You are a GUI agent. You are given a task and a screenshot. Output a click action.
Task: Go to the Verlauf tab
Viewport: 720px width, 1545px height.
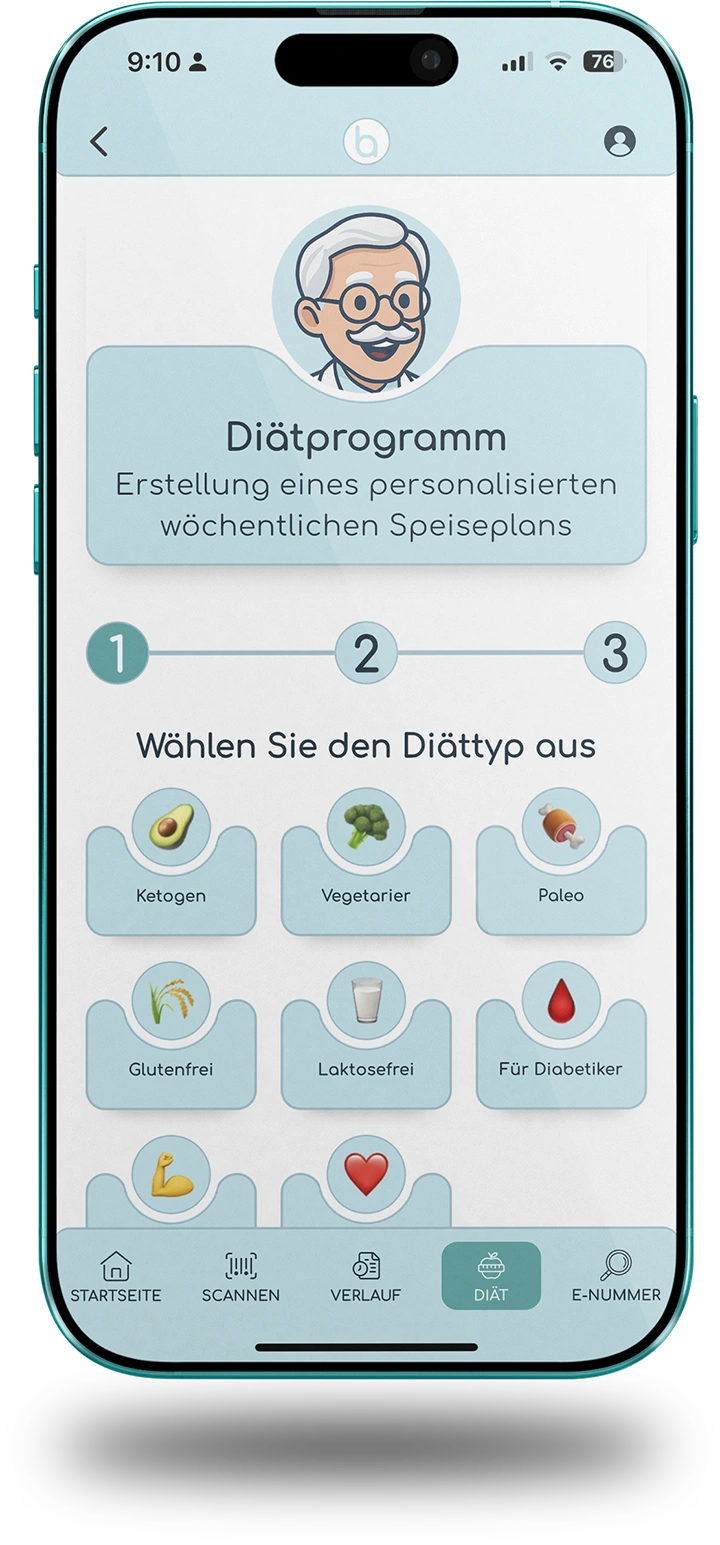366,1276
